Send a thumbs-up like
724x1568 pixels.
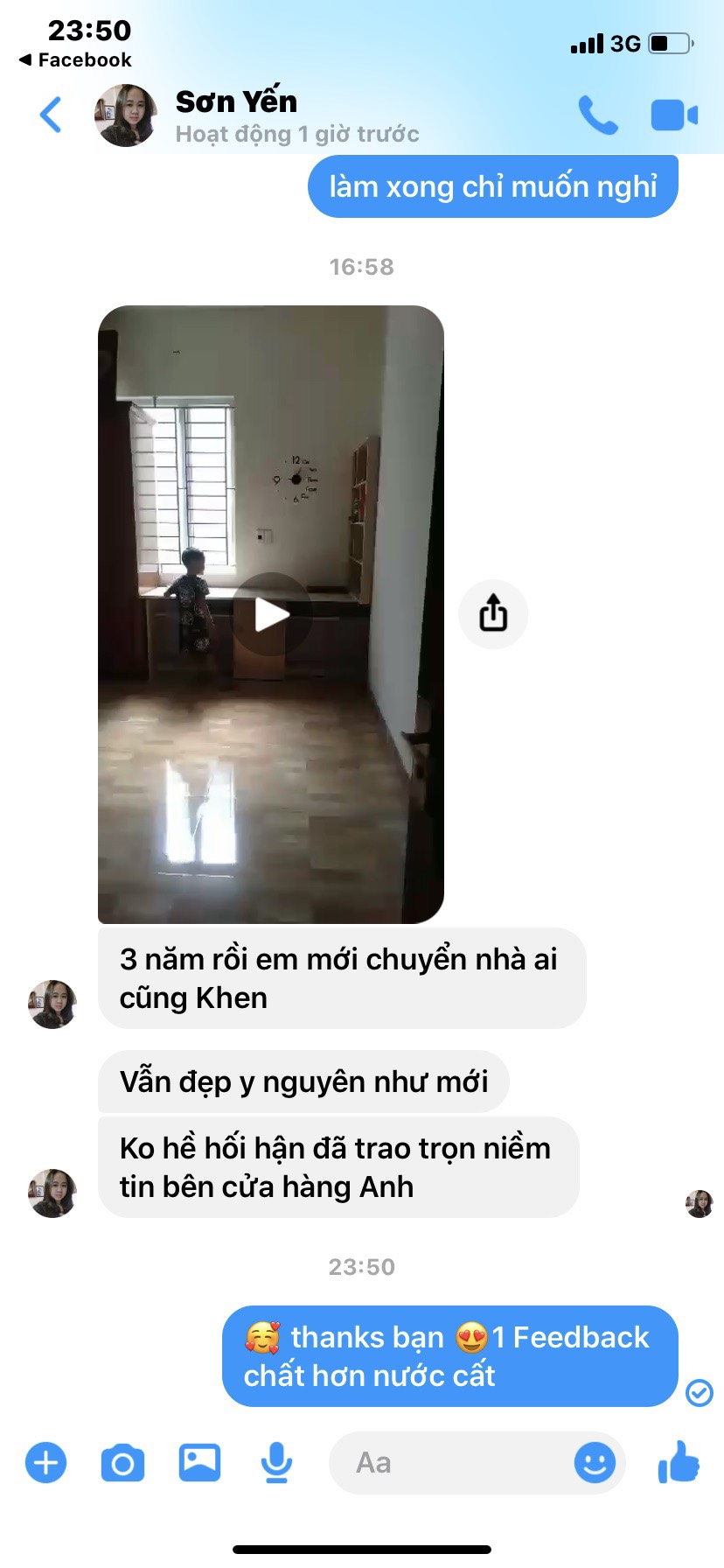[x=679, y=1462]
